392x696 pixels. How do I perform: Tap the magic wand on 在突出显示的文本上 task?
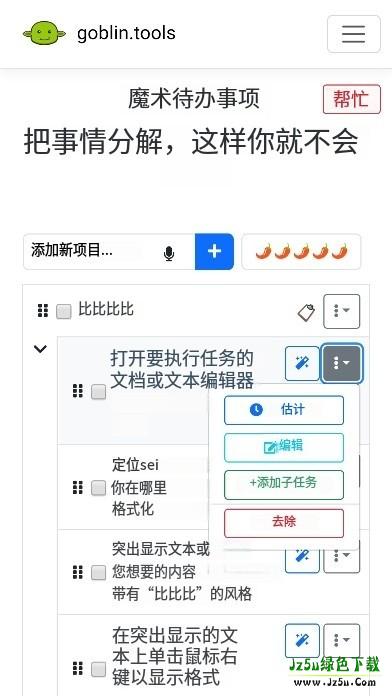pos(302,641)
